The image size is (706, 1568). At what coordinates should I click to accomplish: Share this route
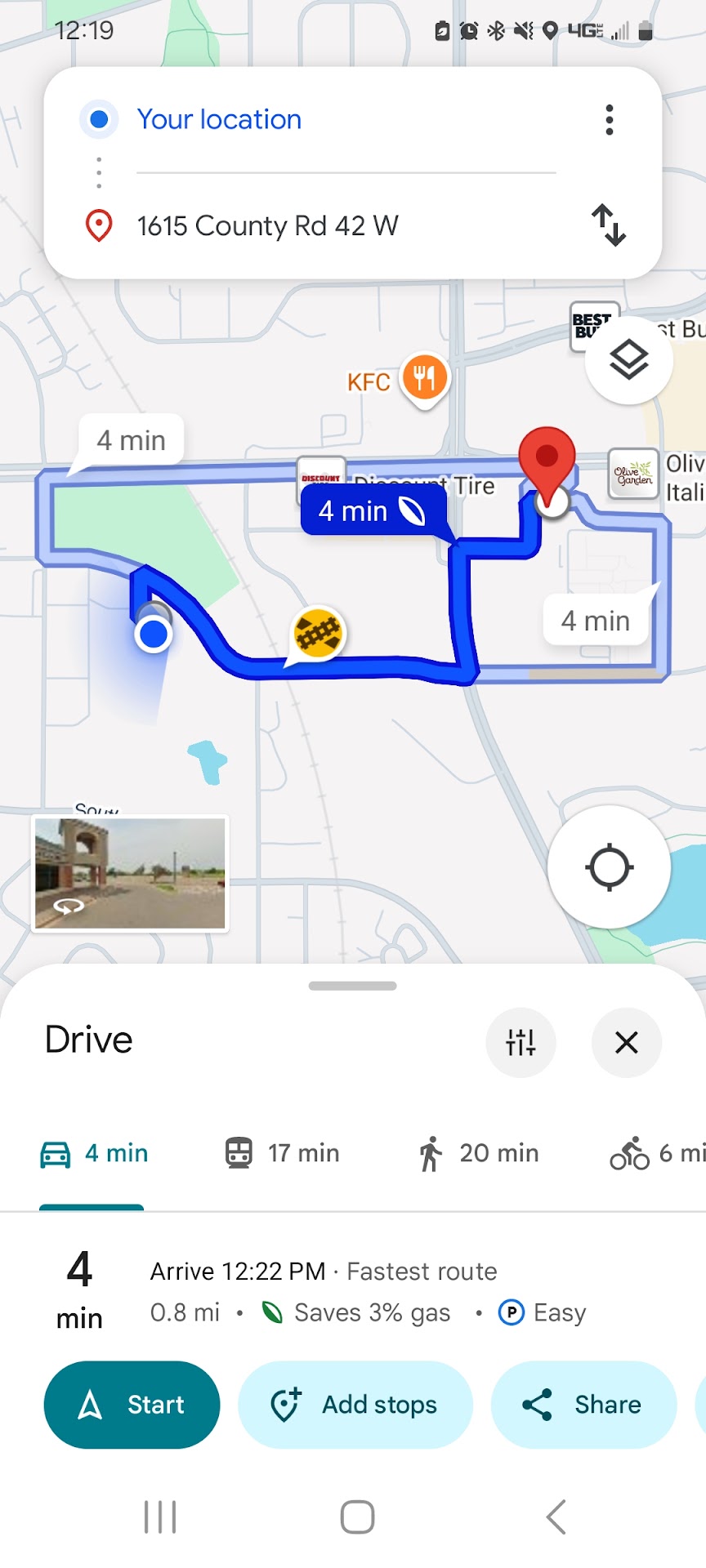pos(583,1405)
